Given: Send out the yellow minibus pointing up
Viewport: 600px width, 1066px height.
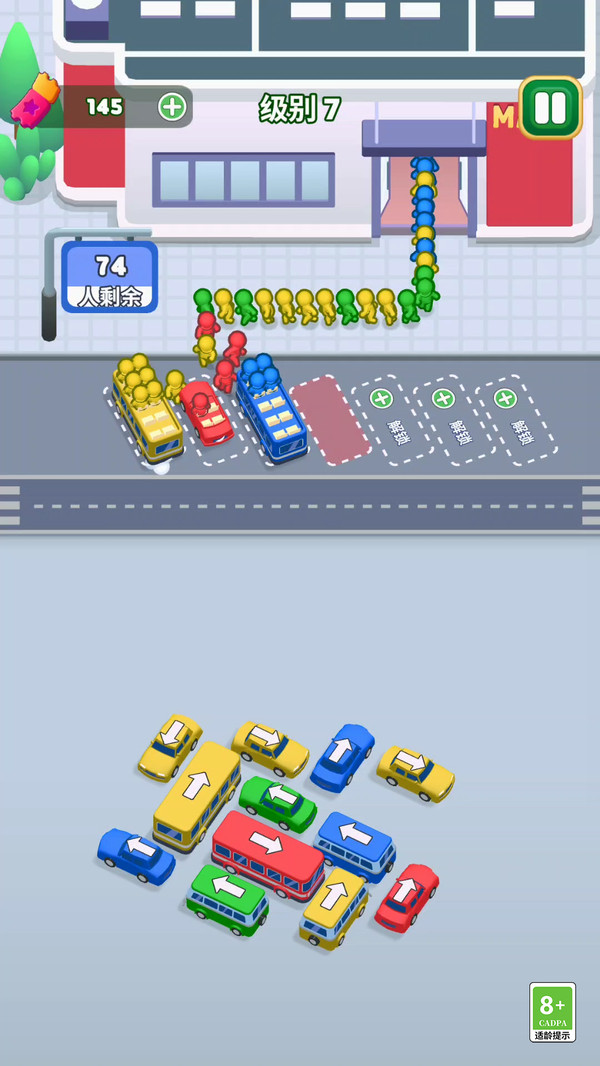Looking at the screenshot, I should (x=334, y=907).
